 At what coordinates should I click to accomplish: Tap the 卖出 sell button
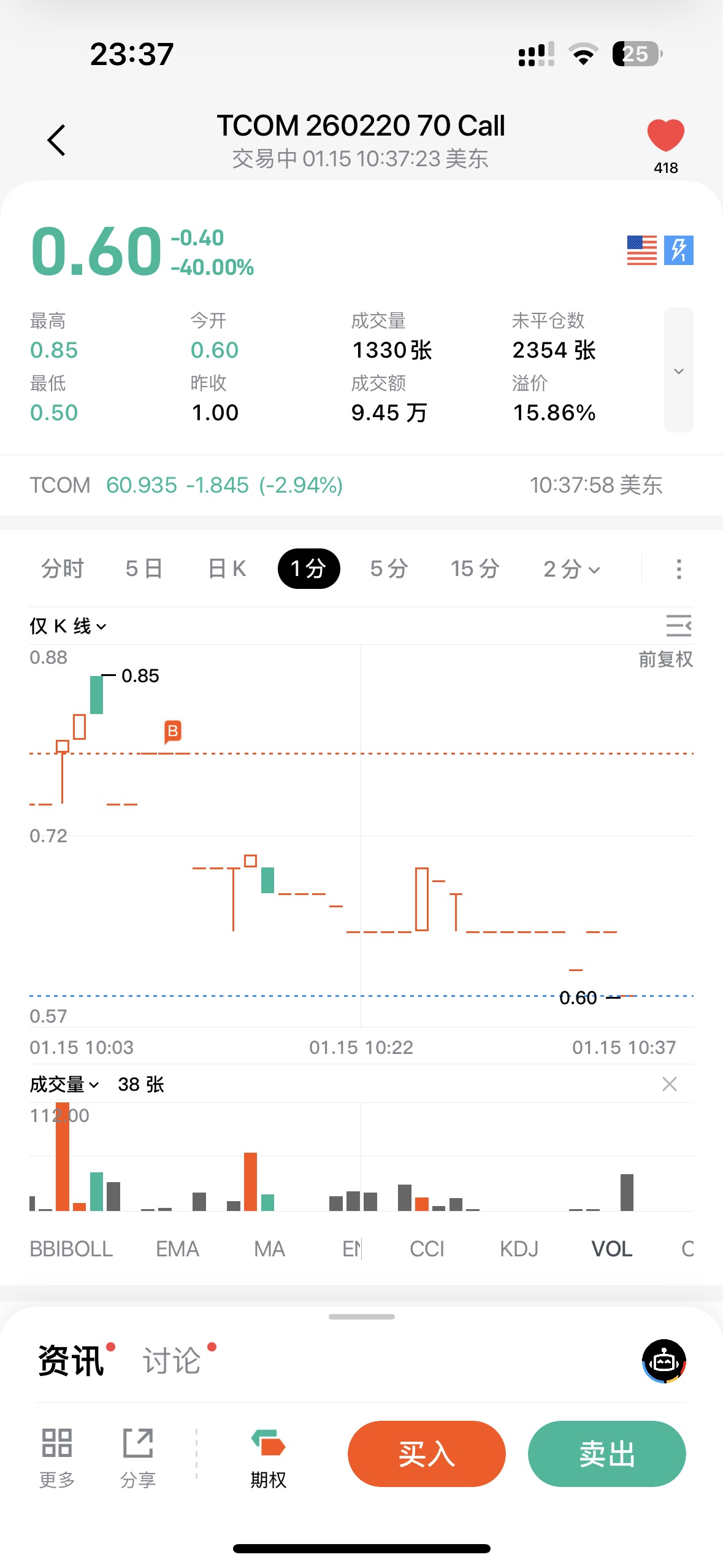click(x=606, y=1454)
